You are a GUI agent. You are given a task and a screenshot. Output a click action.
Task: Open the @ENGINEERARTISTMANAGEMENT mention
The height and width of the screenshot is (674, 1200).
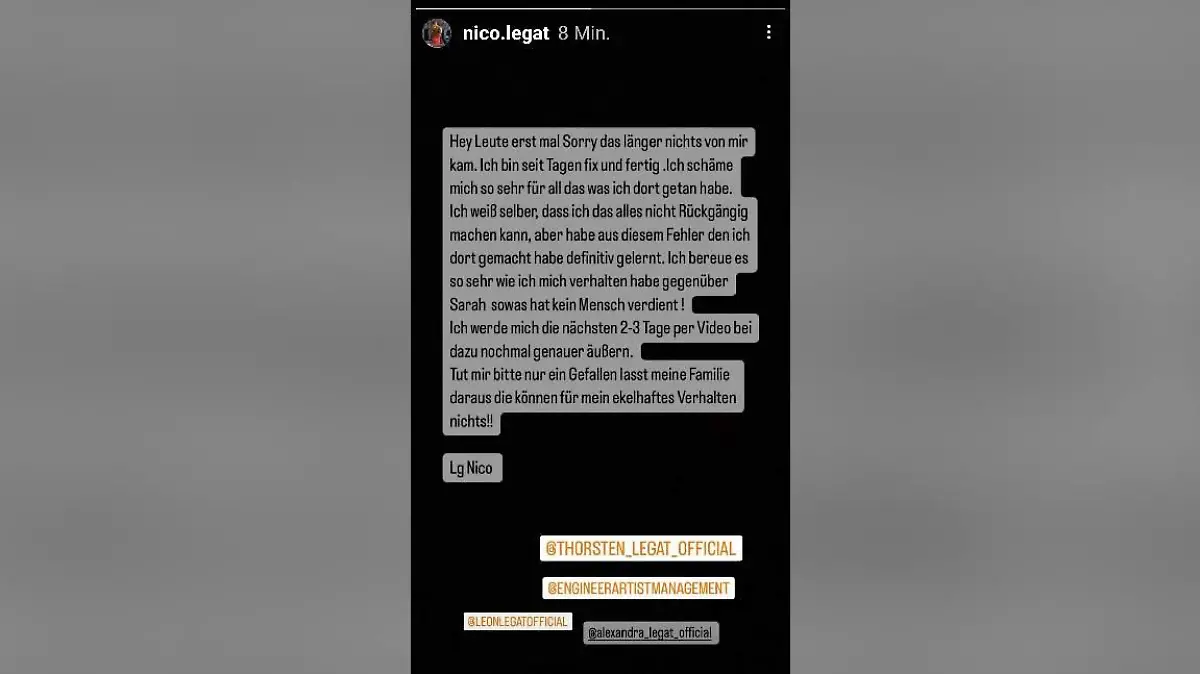tap(639, 588)
